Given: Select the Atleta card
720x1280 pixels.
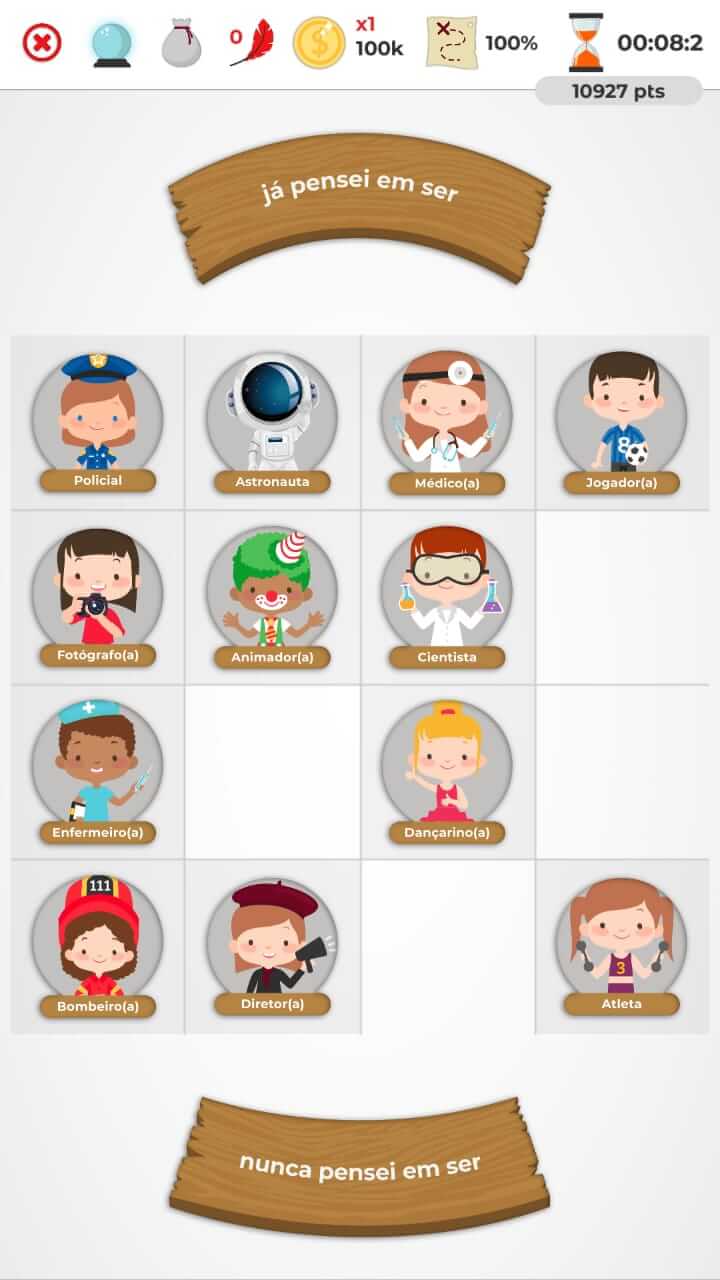Looking at the screenshot, I should tap(621, 946).
